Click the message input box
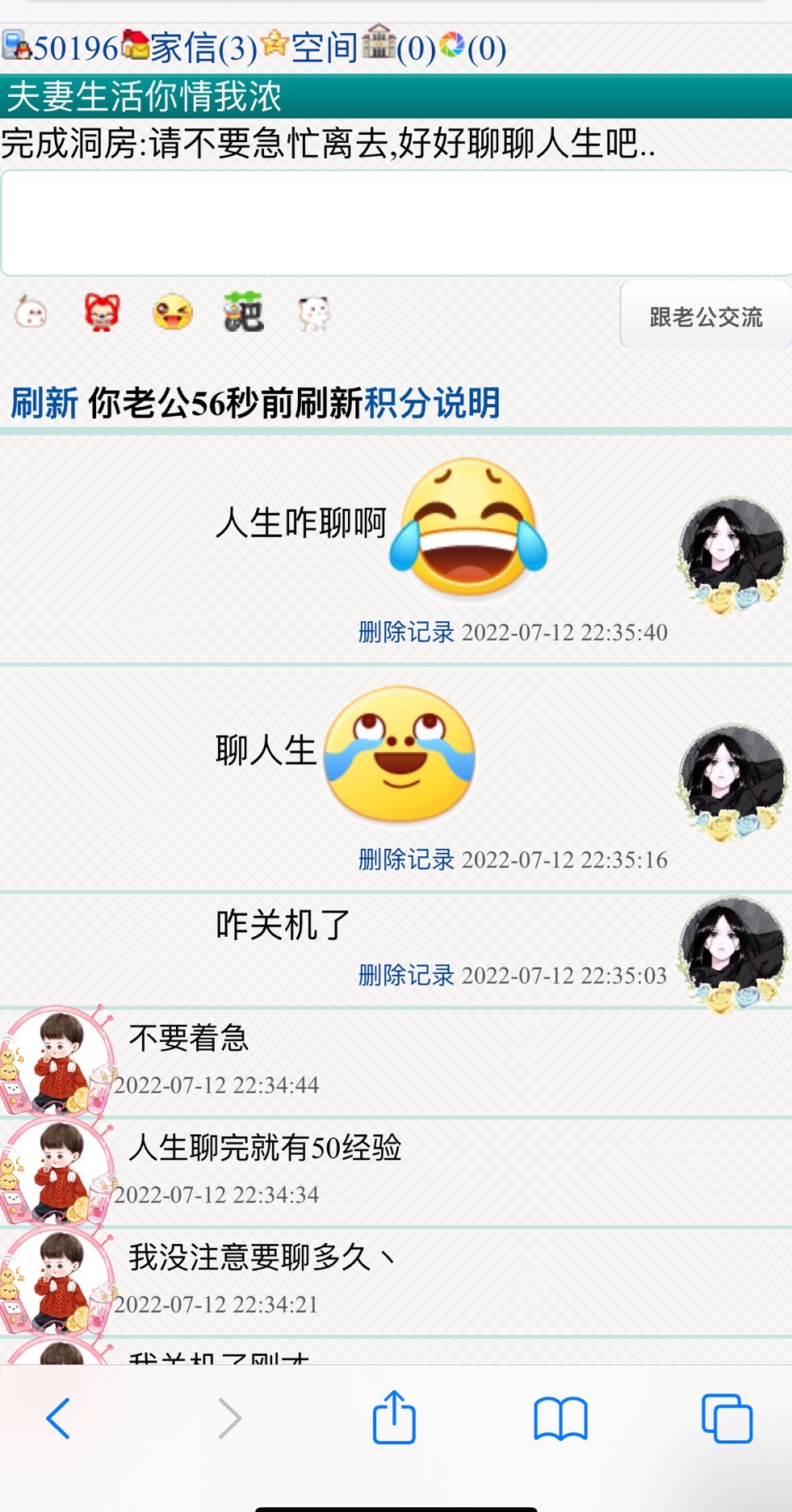Screen dimensions: 792x1512 (396, 220)
